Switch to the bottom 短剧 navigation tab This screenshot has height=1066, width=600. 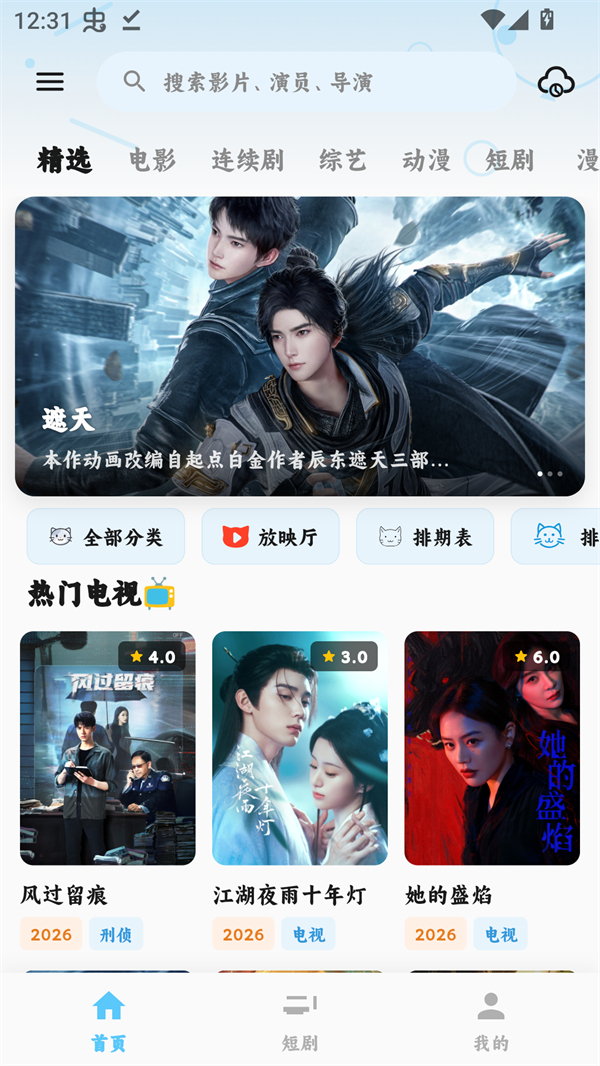coord(300,1022)
